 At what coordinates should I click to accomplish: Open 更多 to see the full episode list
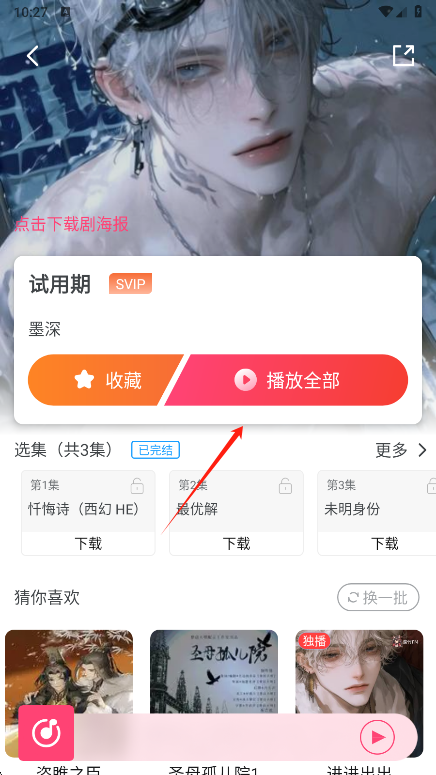(401, 450)
